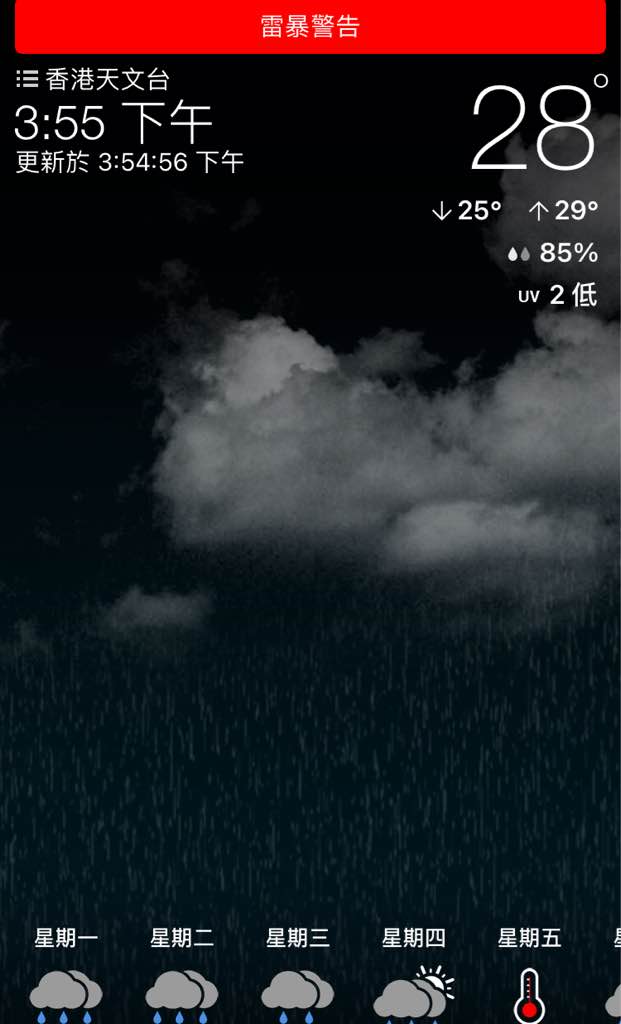The height and width of the screenshot is (1024, 621).
Task: Open the 雷暴警告 warning banner
Action: [310, 27]
